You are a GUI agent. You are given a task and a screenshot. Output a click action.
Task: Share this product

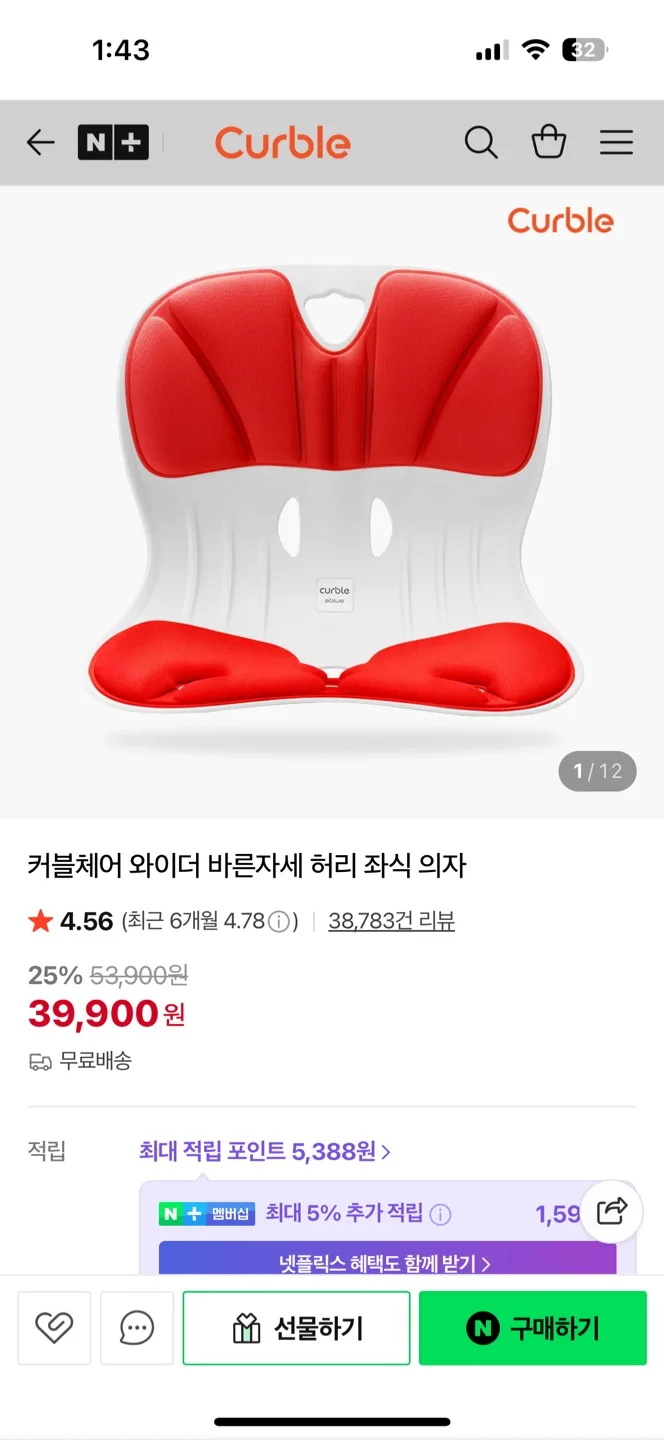pos(611,1211)
